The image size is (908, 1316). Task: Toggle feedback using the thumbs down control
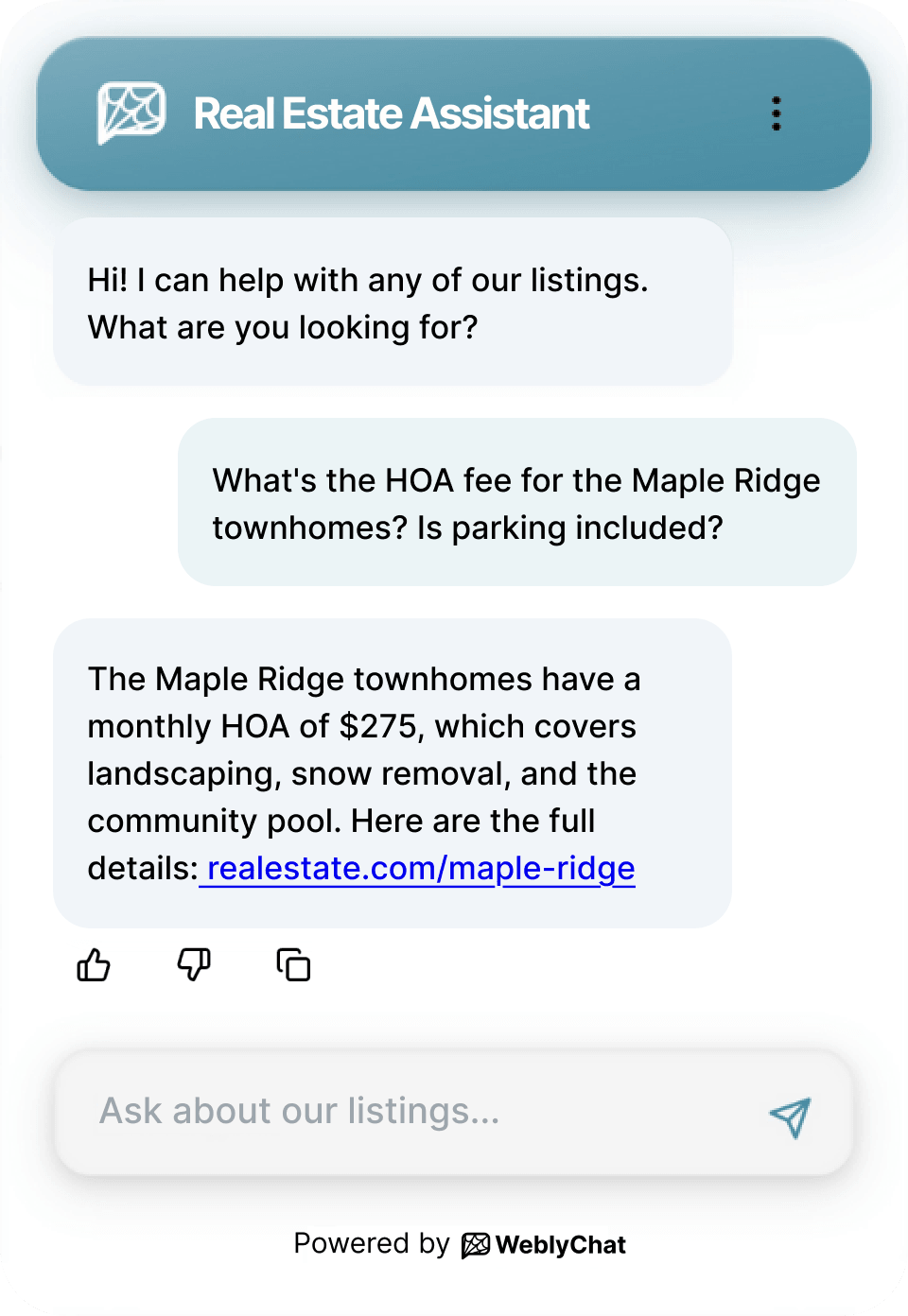click(193, 965)
